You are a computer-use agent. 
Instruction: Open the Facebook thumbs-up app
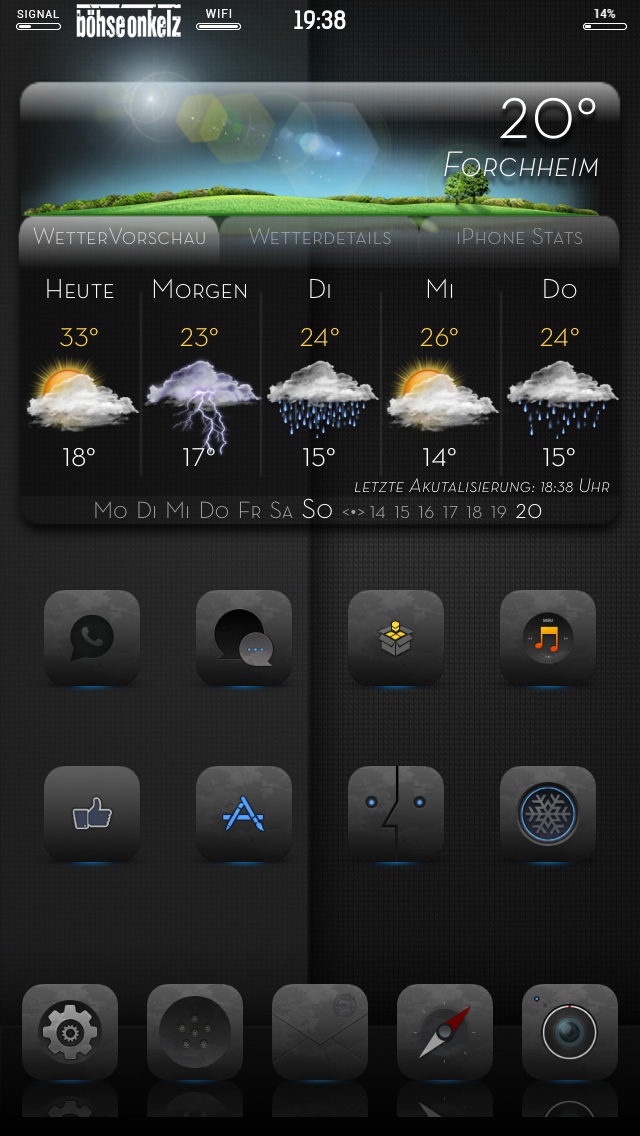(x=92, y=813)
